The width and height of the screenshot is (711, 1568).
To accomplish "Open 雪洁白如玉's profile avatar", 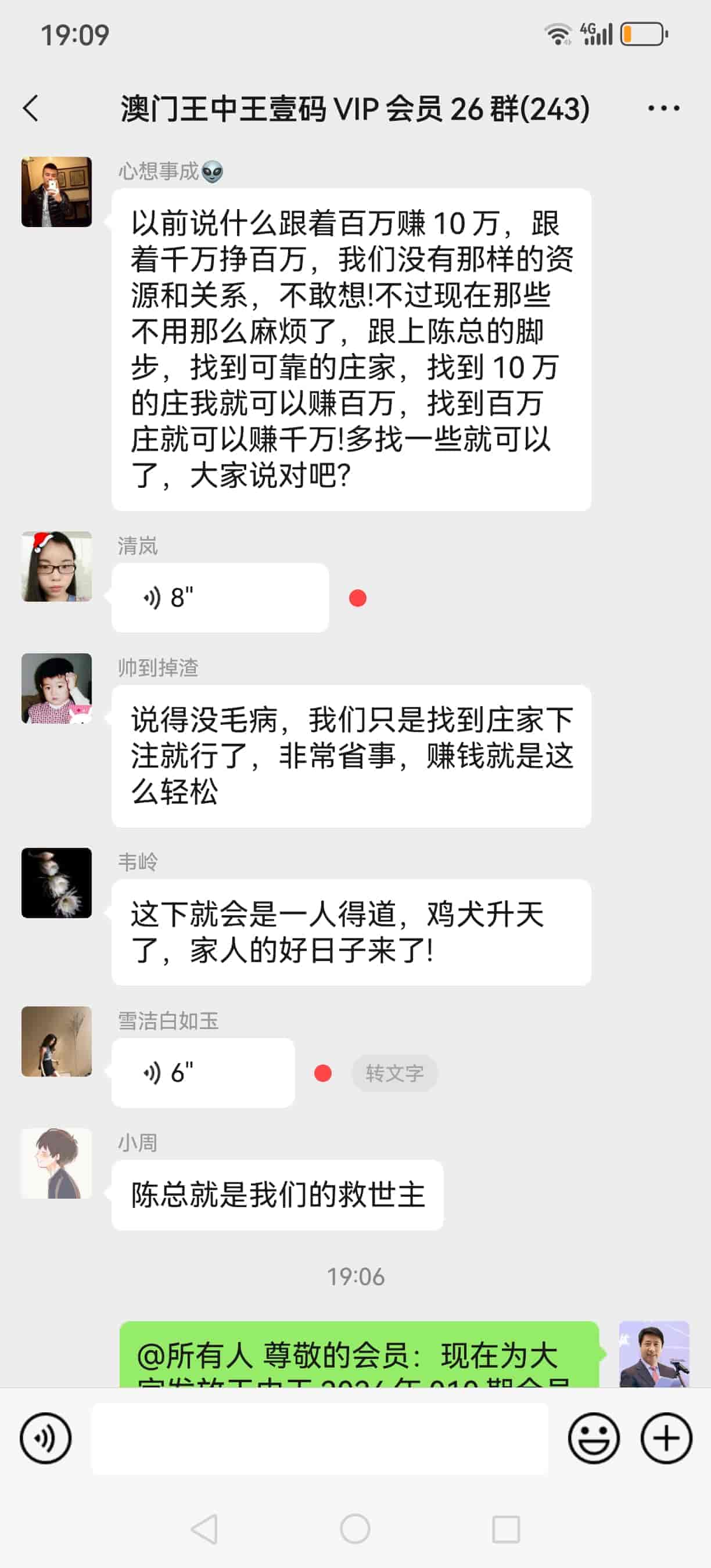I will (x=56, y=1041).
